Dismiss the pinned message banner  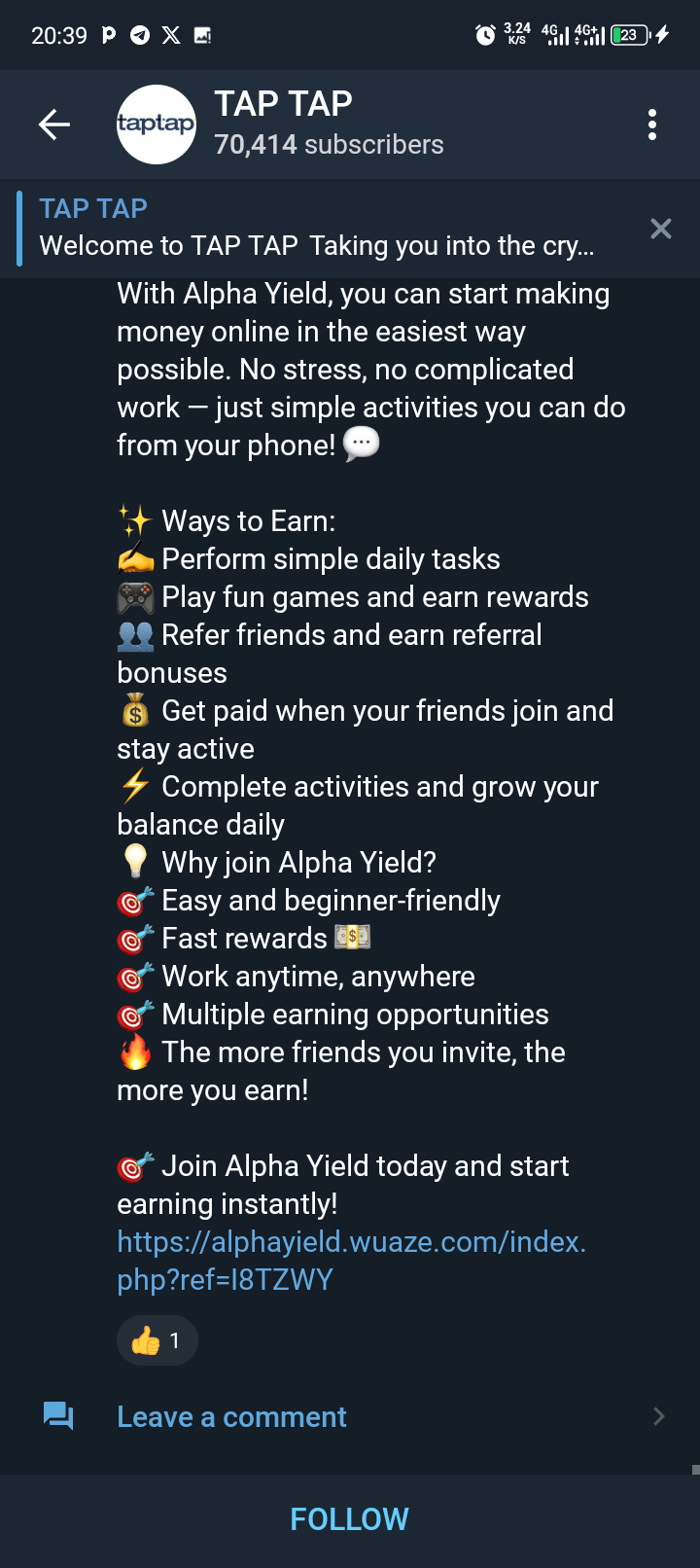pyautogui.click(x=660, y=229)
